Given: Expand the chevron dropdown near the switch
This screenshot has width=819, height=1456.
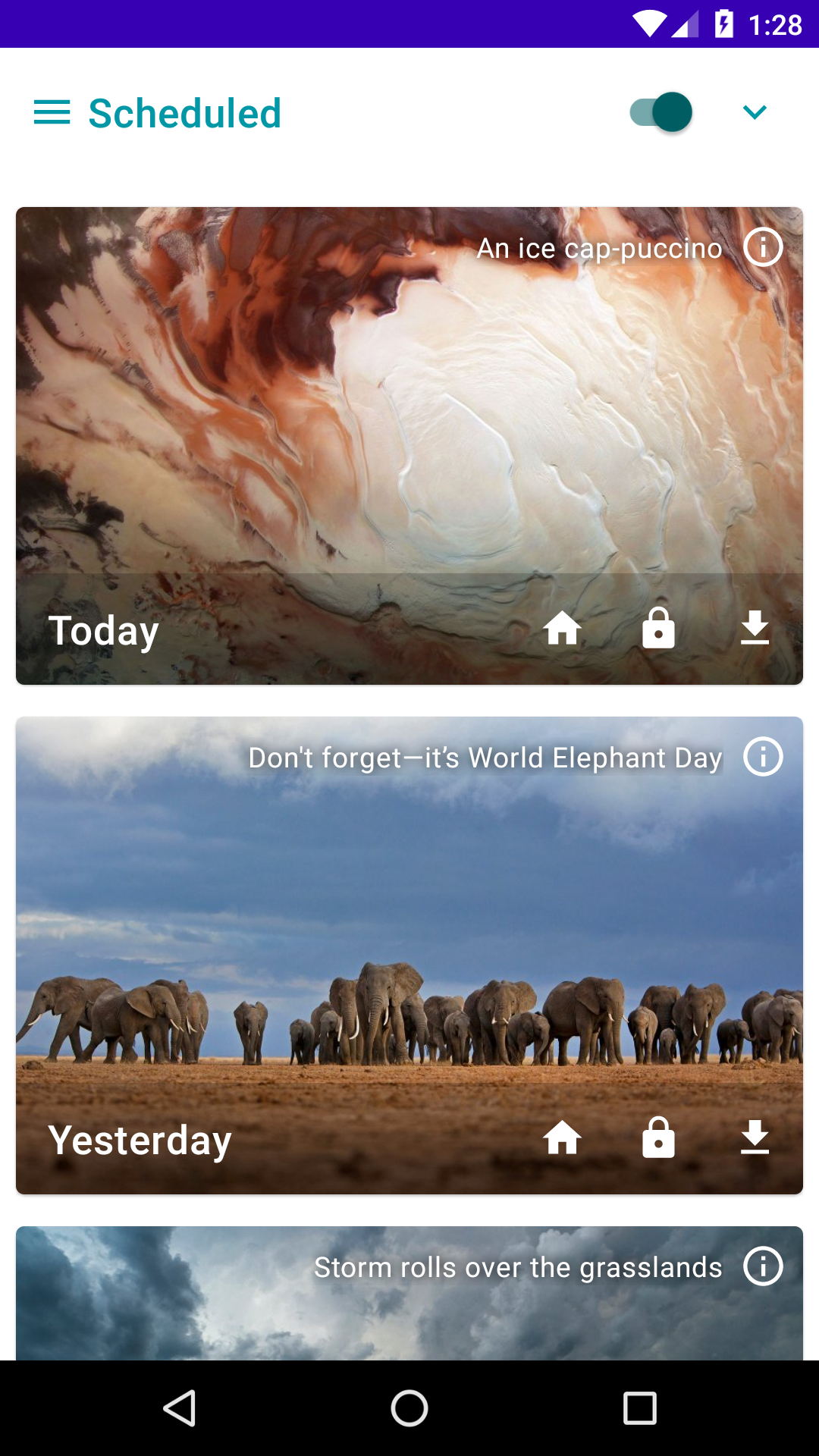Looking at the screenshot, I should pyautogui.click(x=755, y=112).
